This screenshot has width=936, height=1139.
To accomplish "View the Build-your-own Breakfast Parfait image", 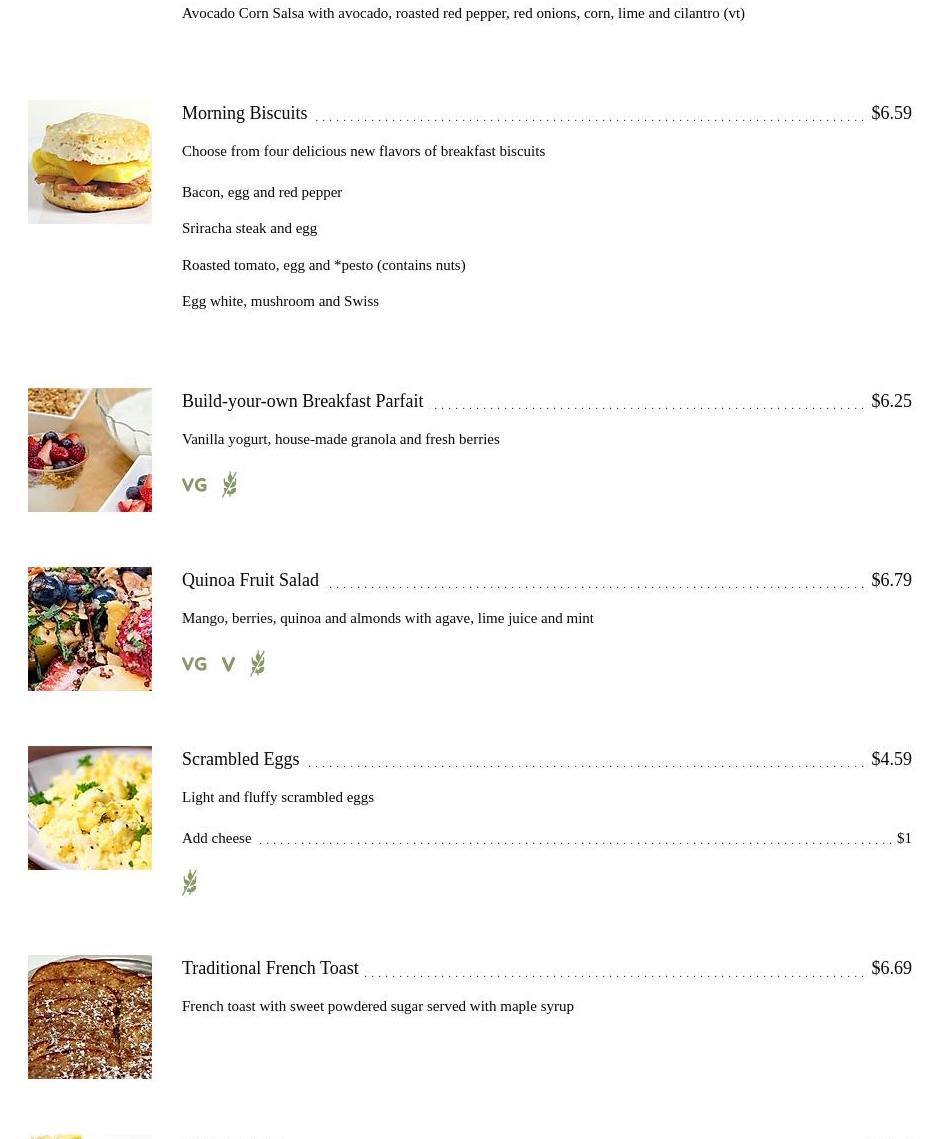I will point(90,450).
